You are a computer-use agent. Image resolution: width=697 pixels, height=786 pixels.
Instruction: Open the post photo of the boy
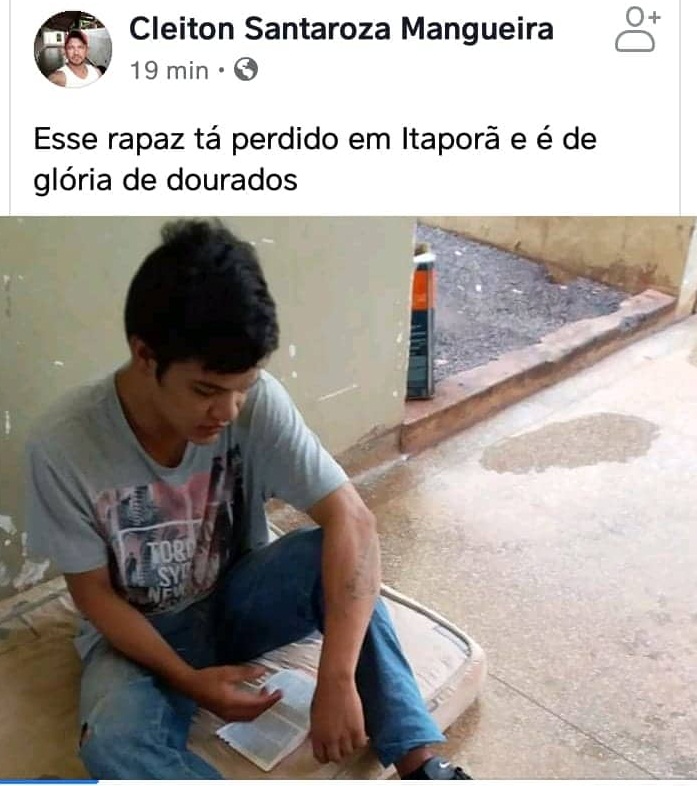pyautogui.click(x=348, y=498)
